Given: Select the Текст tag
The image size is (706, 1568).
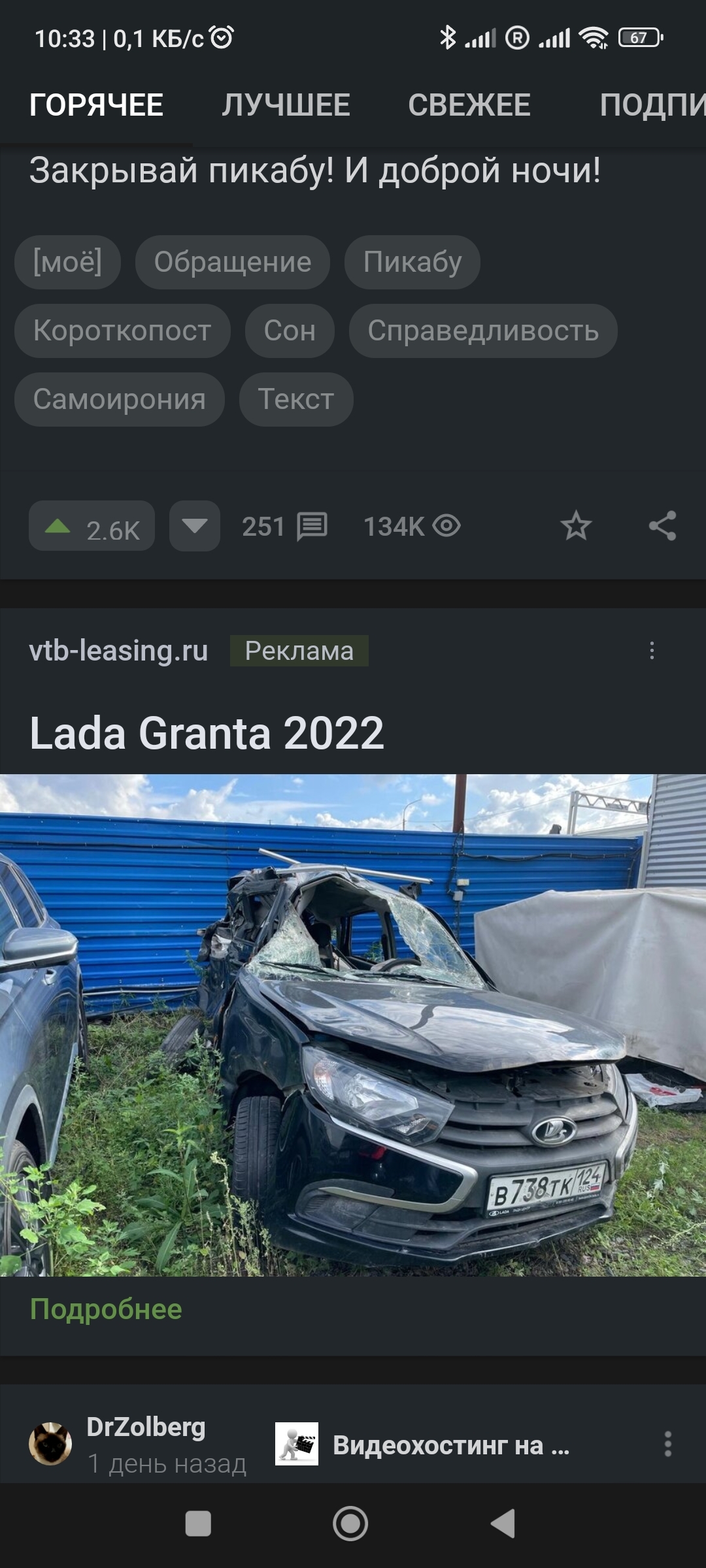Looking at the screenshot, I should click(x=295, y=399).
